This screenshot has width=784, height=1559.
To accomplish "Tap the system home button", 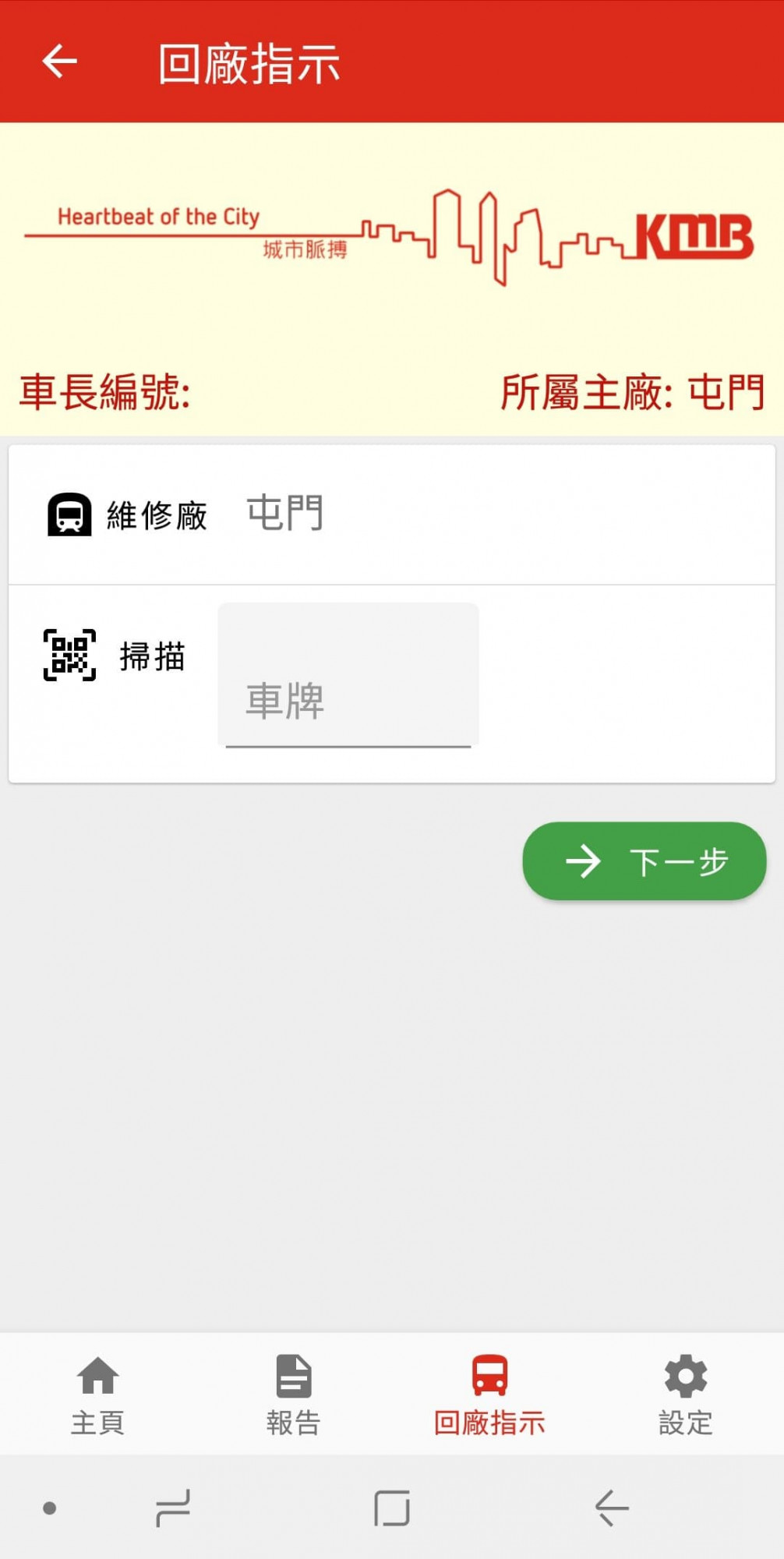I will 391,1508.
